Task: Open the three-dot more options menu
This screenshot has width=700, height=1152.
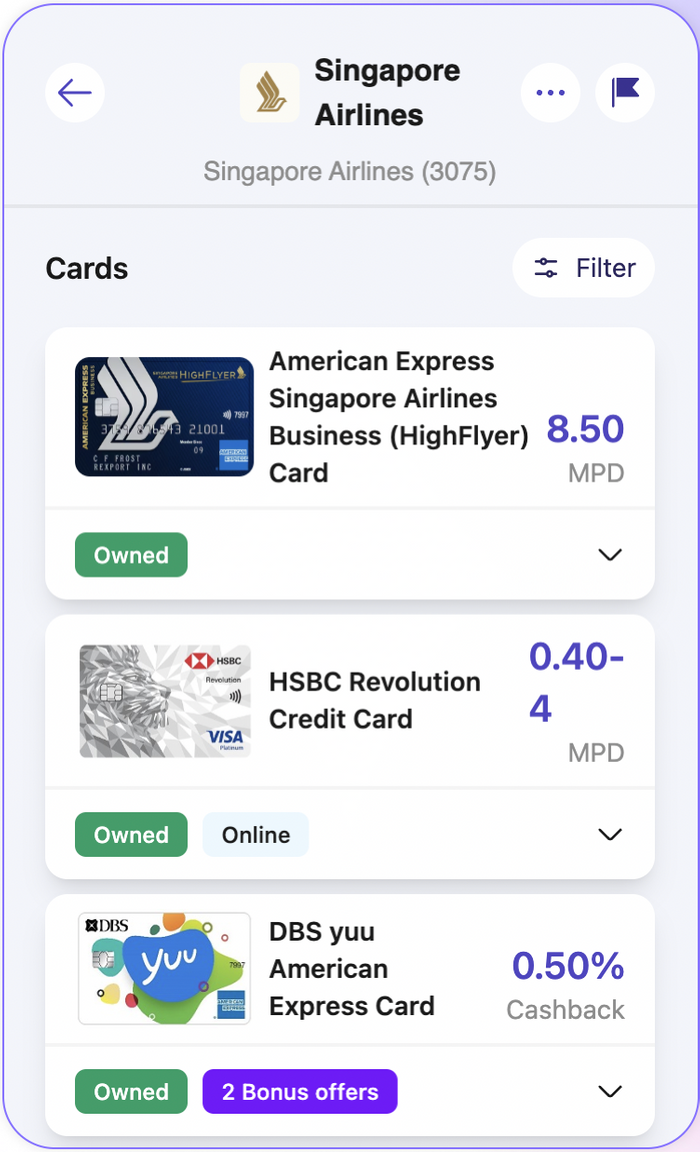Action: (x=551, y=93)
